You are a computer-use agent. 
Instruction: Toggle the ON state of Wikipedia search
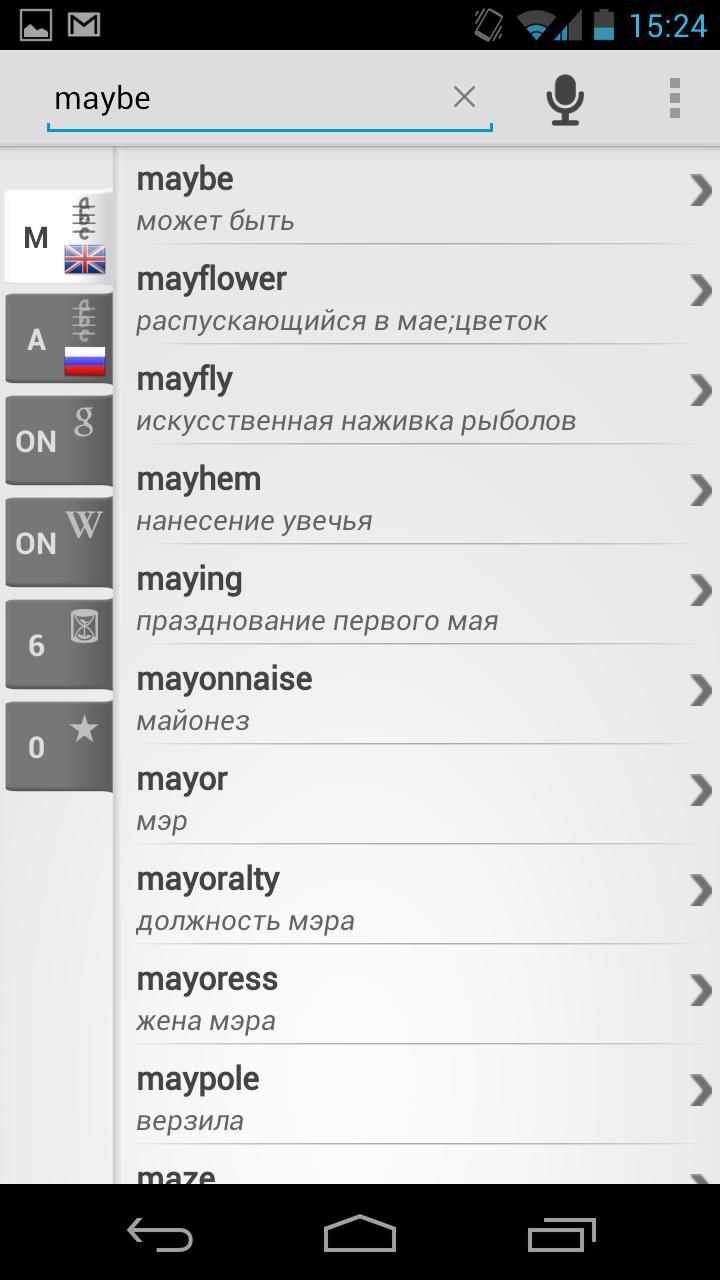click(x=57, y=541)
